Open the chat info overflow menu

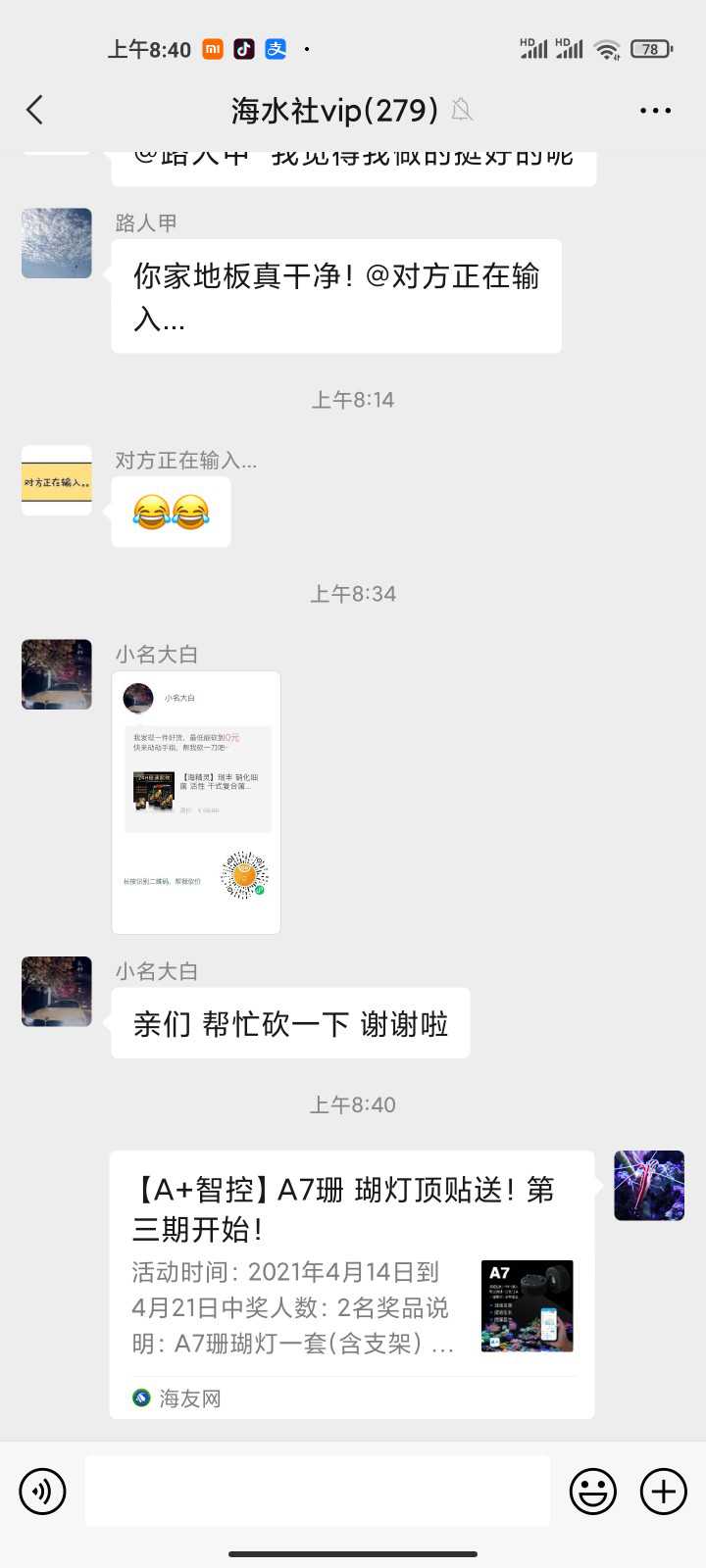pyautogui.click(x=654, y=111)
